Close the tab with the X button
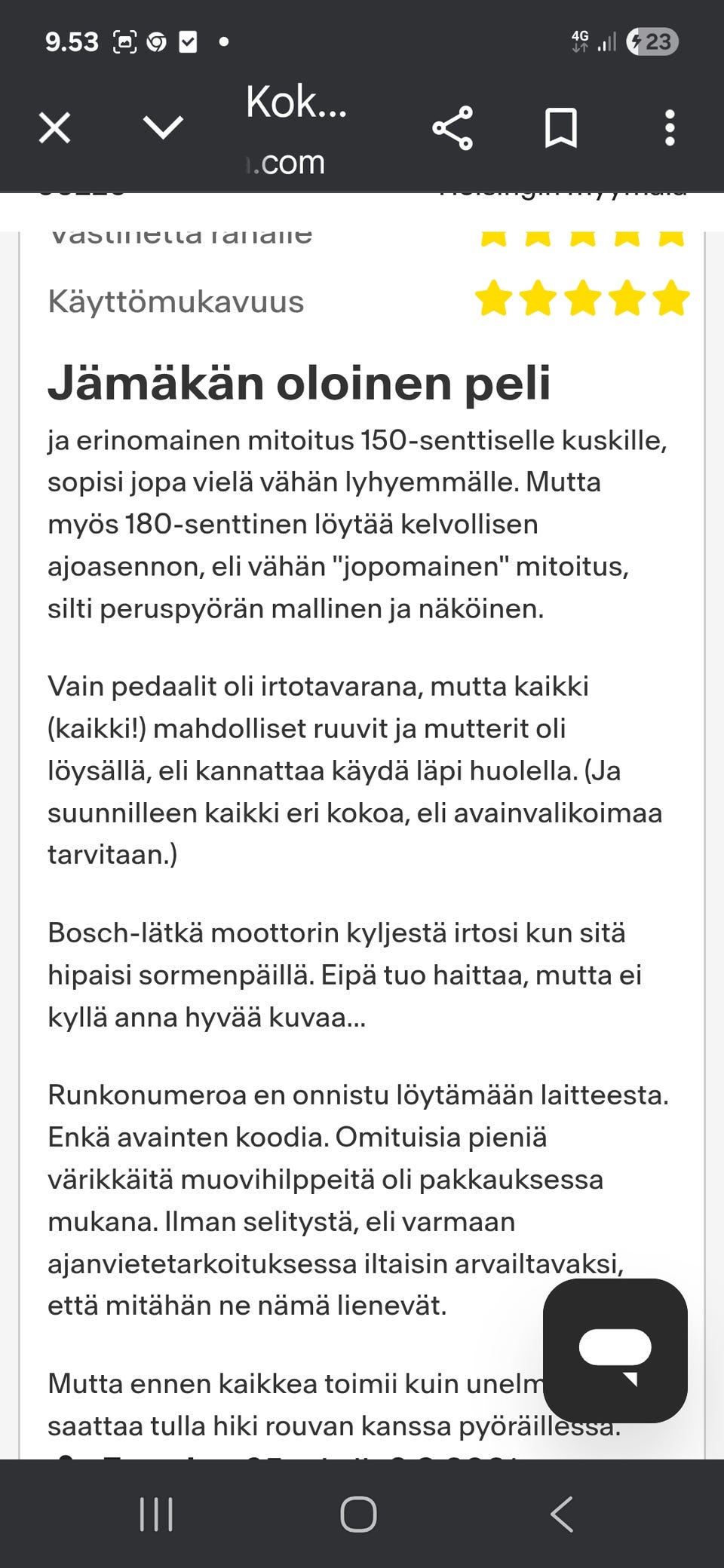The image size is (724, 1568). tap(54, 128)
